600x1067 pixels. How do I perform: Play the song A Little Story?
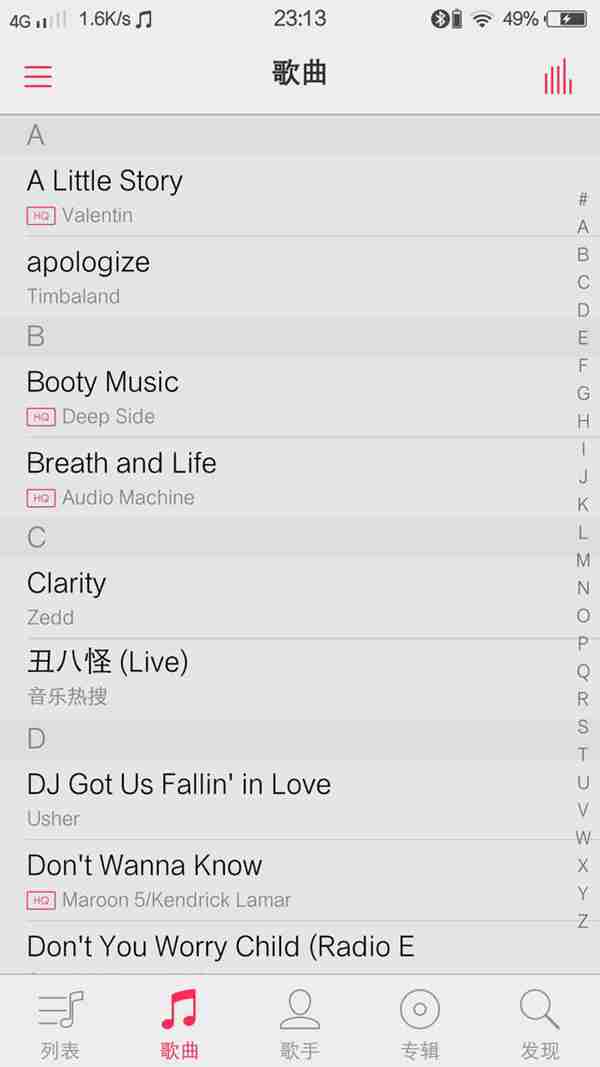click(x=280, y=195)
